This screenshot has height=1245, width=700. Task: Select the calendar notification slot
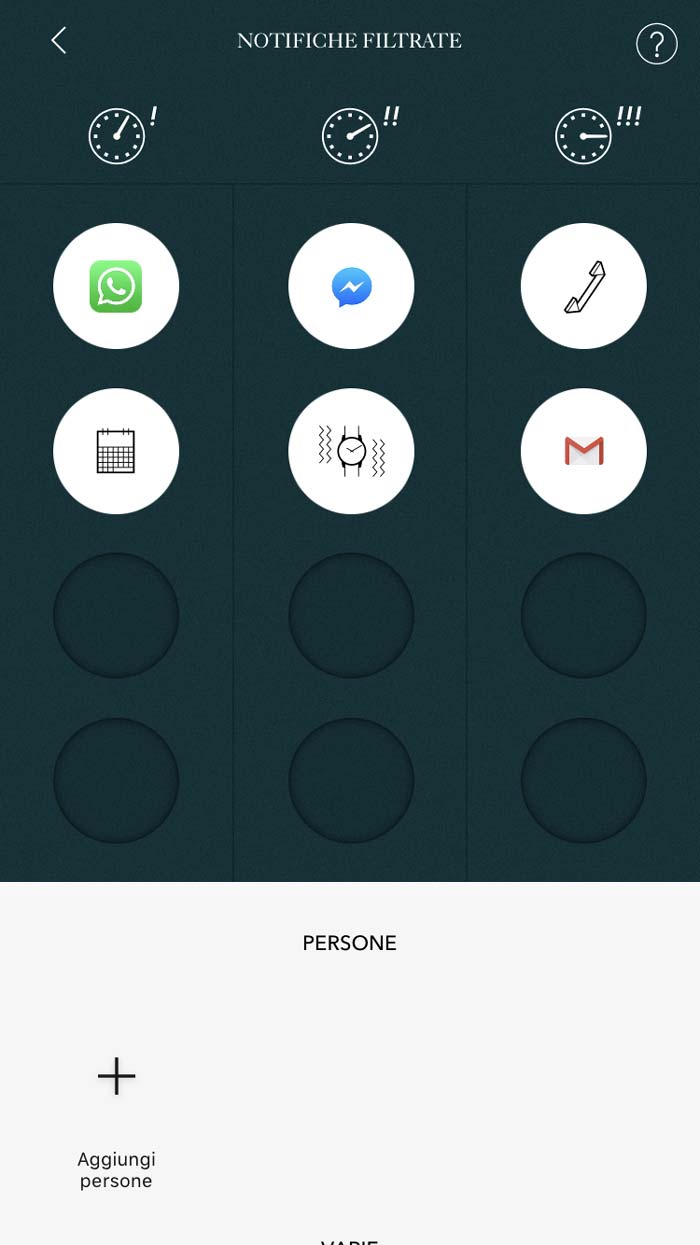(116, 451)
